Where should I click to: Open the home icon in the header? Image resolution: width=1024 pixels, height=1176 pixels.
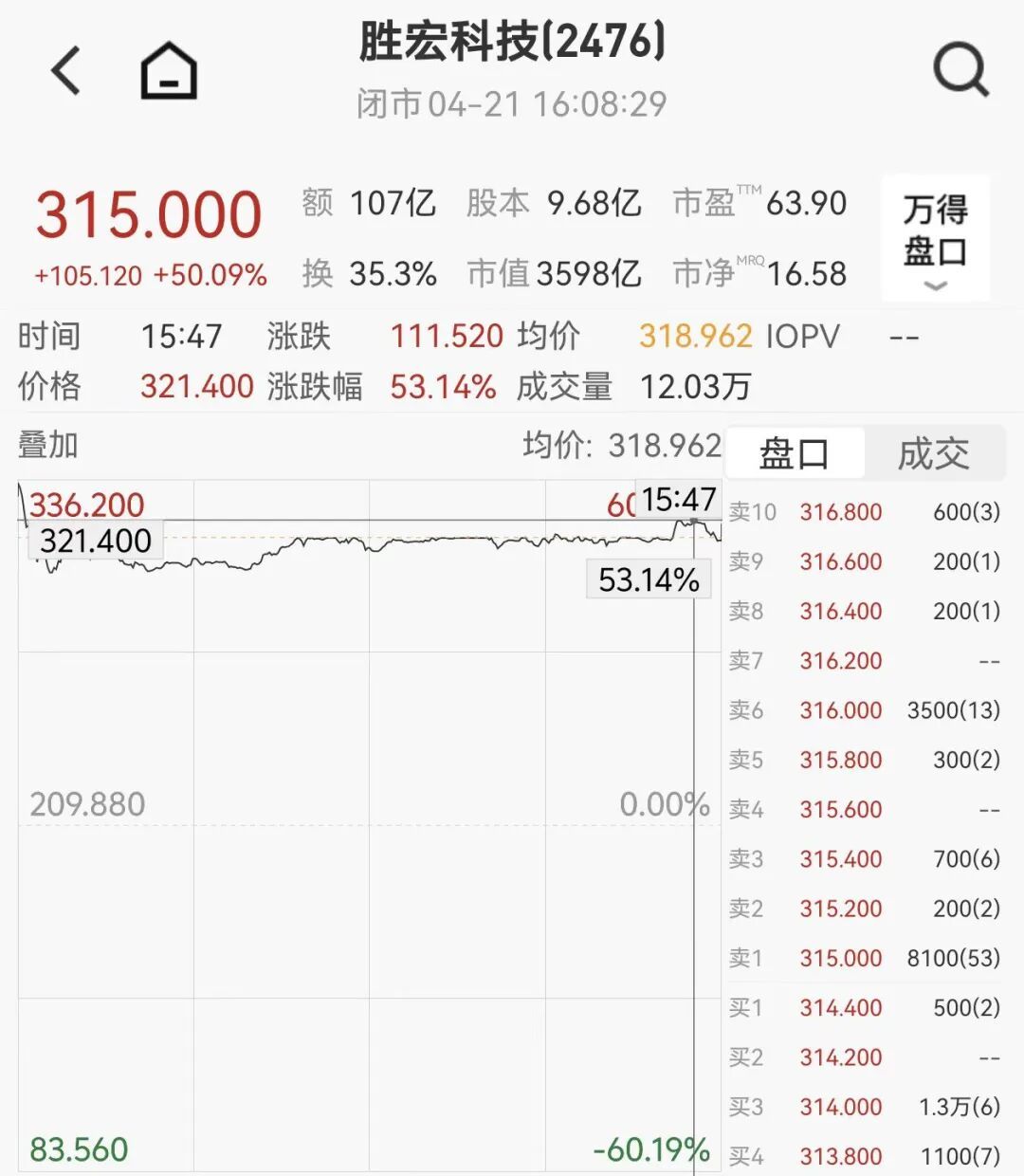(169, 71)
